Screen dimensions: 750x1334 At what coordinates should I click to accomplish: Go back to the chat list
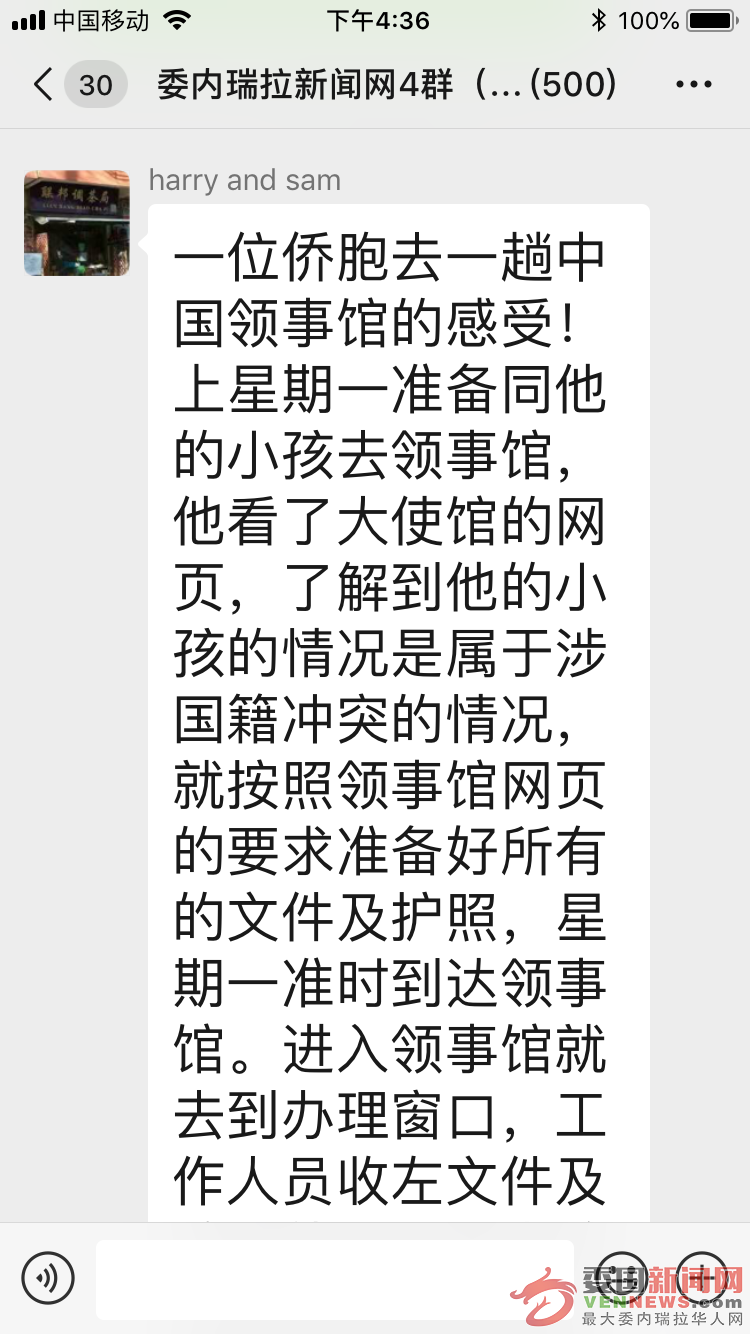point(44,84)
